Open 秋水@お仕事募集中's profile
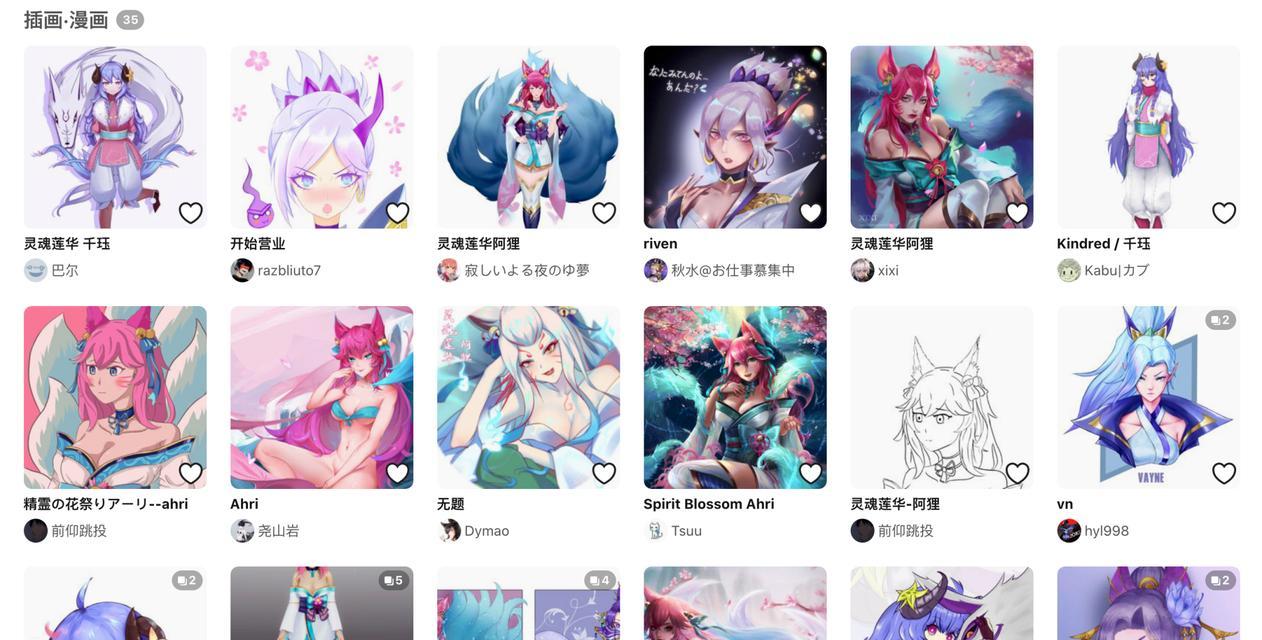 click(x=732, y=270)
